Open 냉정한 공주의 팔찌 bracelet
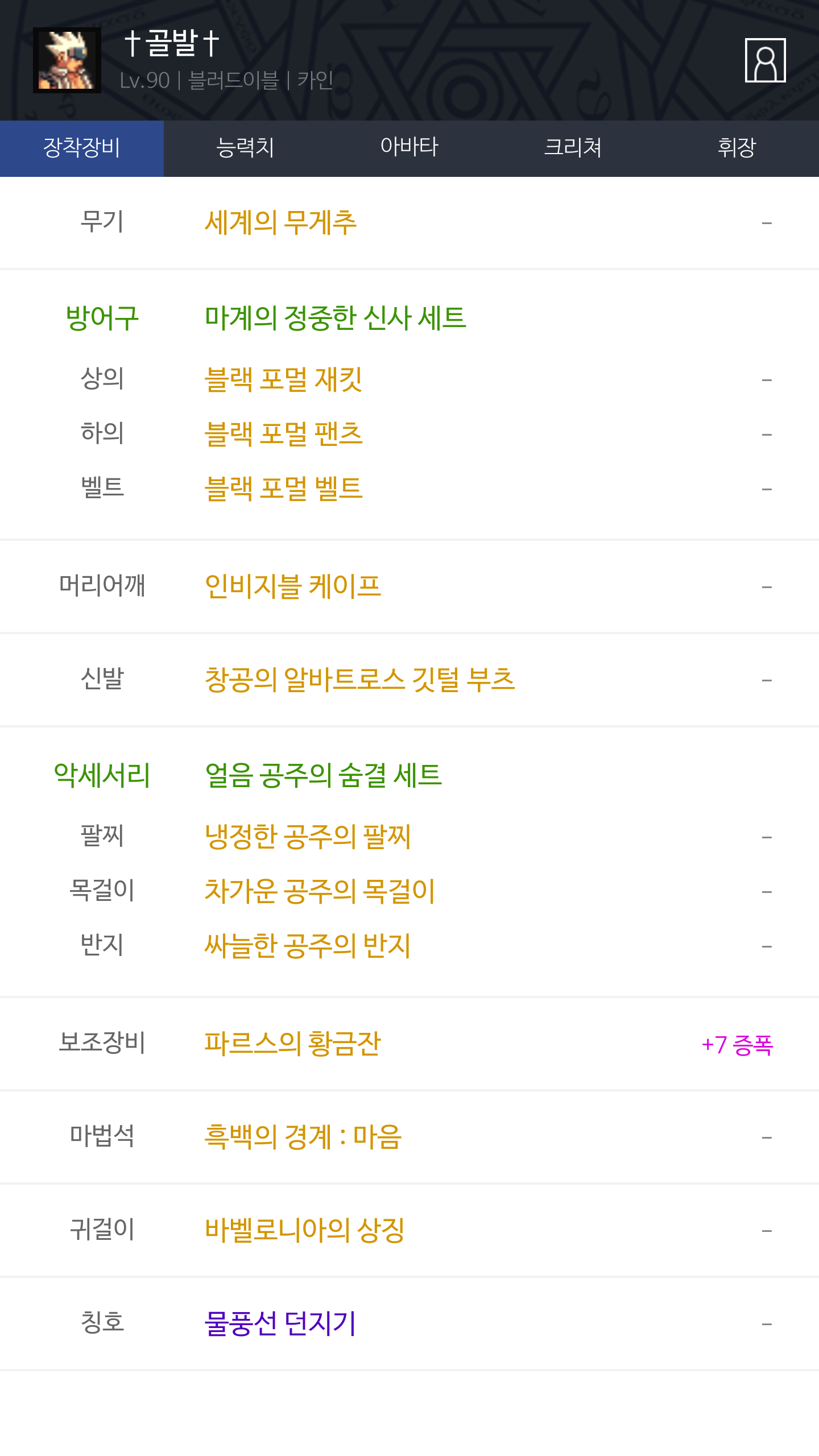The width and height of the screenshot is (819, 1456). click(307, 837)
